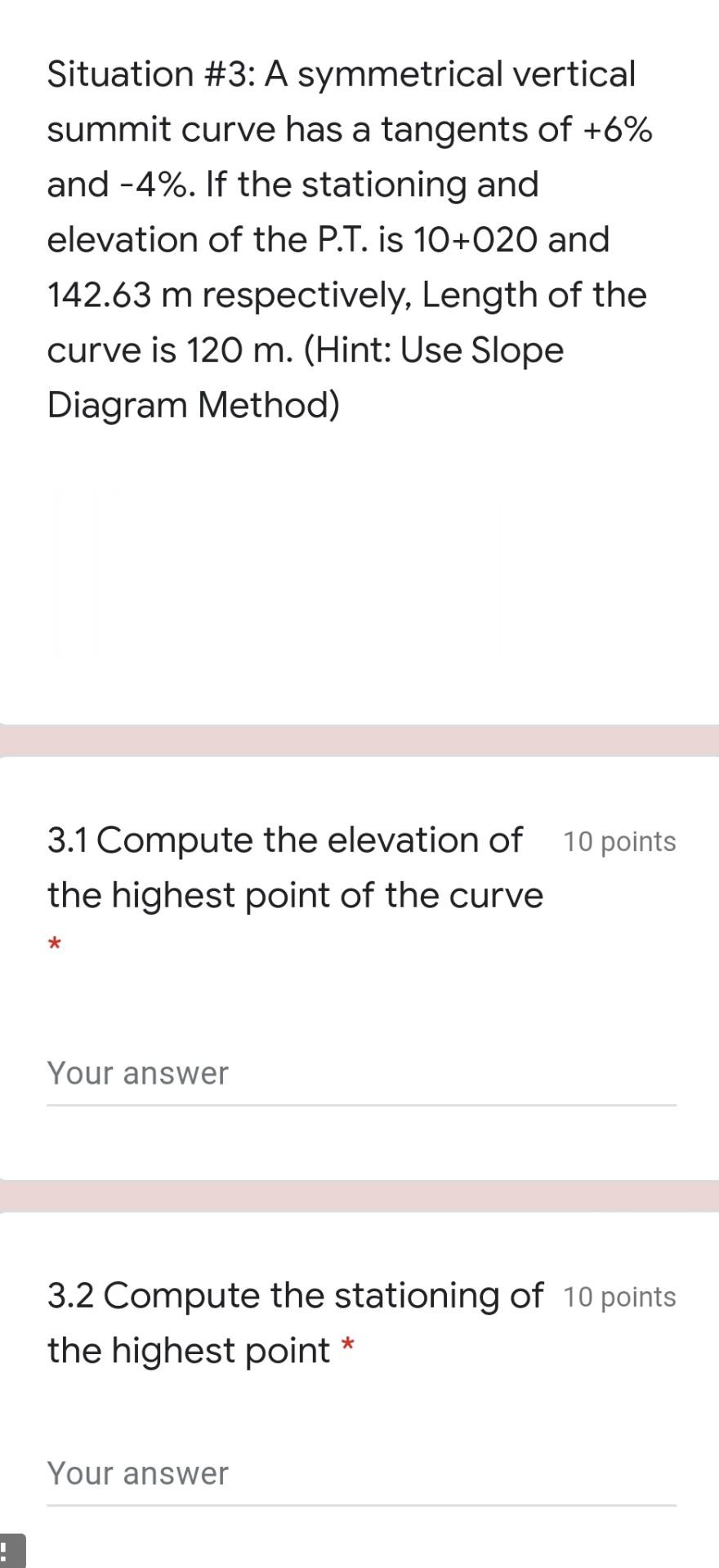
Task: Click the red required asterisk under question 3.1
Action: tap(54, 945)
